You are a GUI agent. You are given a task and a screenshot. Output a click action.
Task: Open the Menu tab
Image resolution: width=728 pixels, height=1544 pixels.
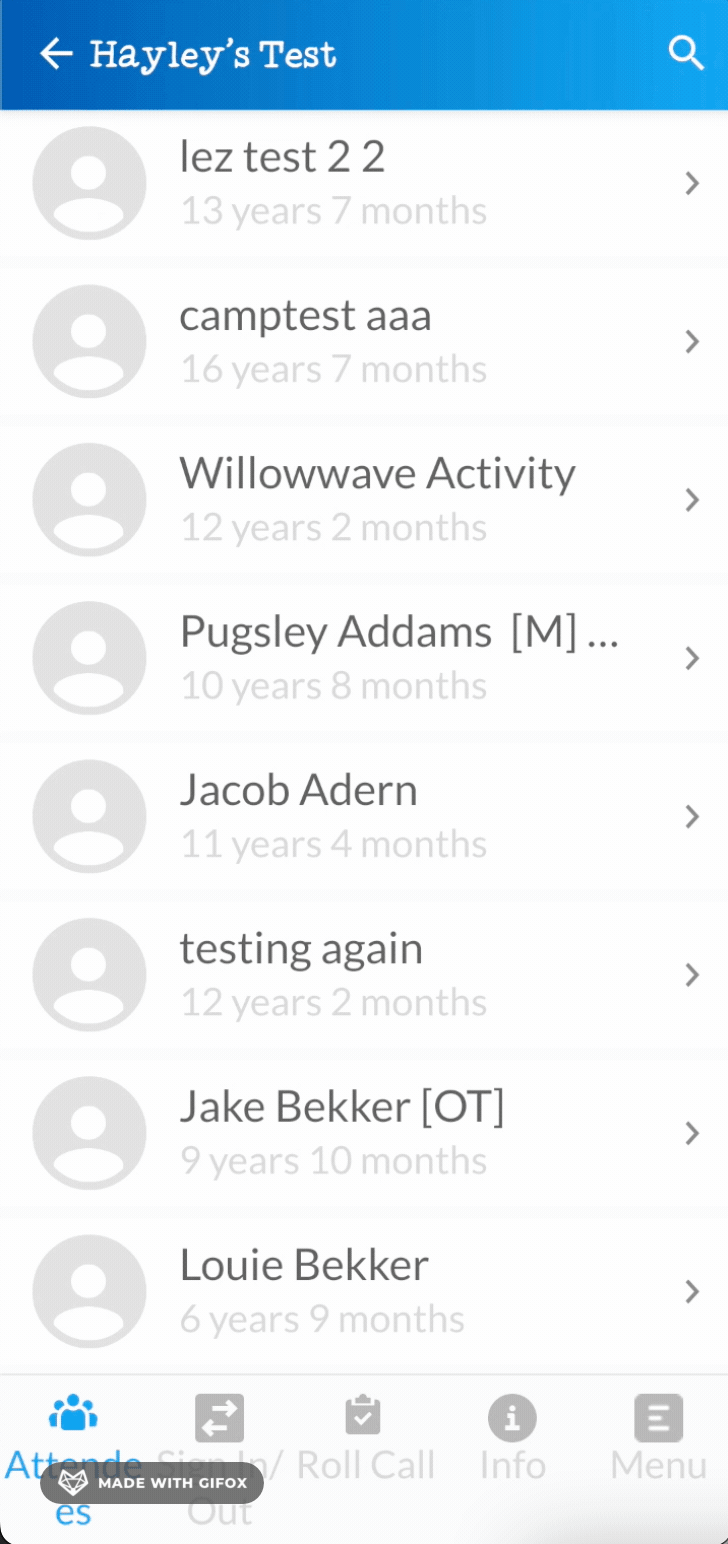tap(658, 1440)
